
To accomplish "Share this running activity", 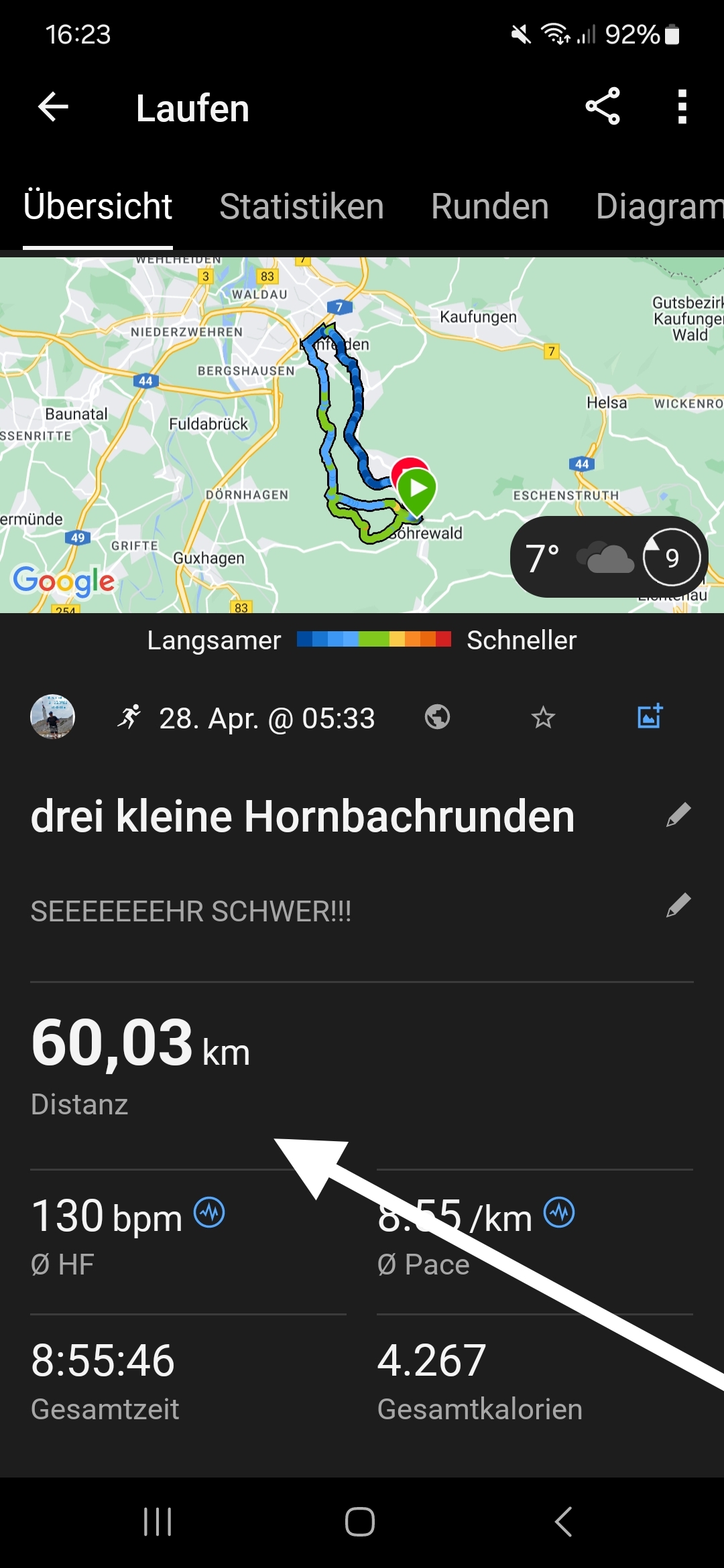I will [x=603, y=107].
